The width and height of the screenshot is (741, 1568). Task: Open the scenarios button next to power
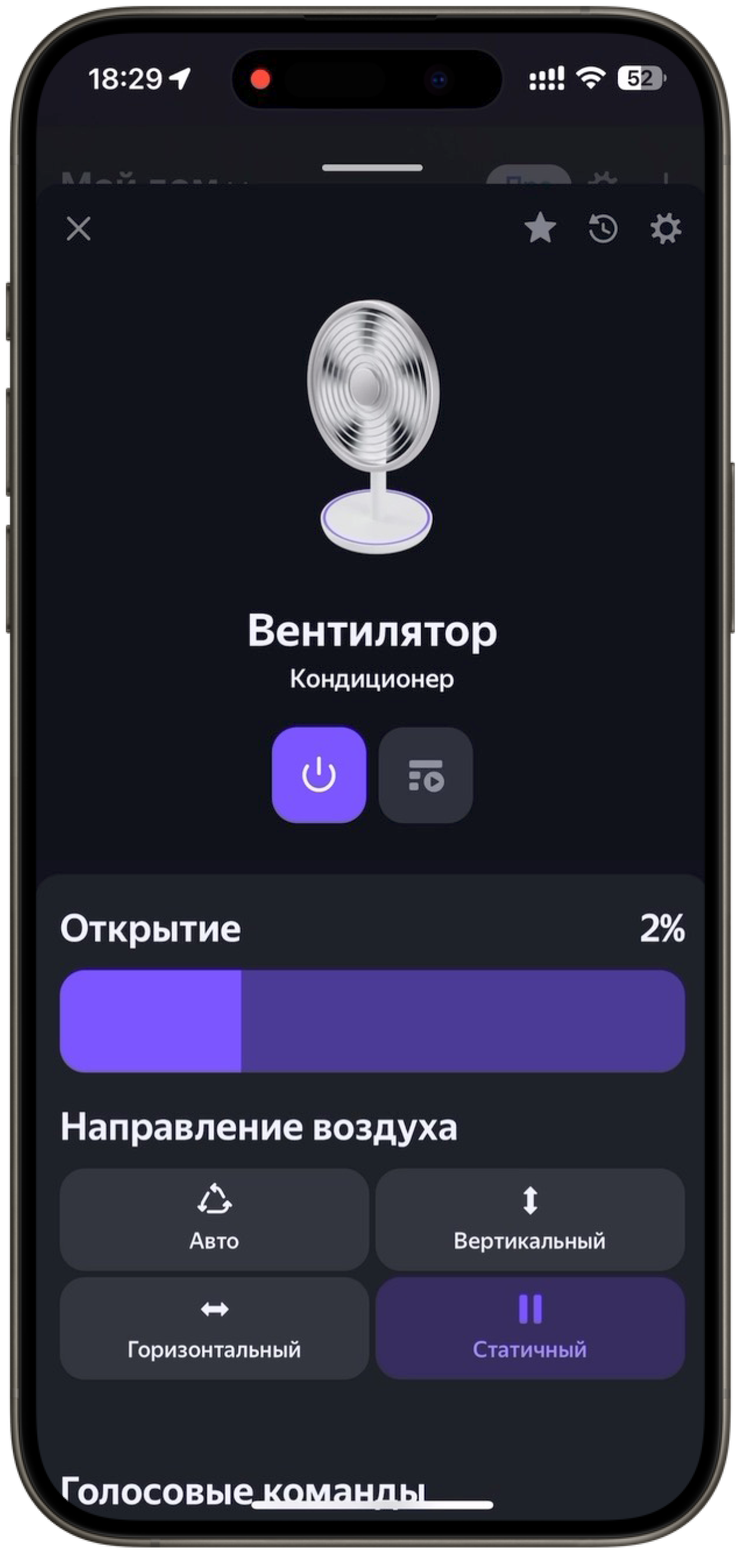point(426,774)
